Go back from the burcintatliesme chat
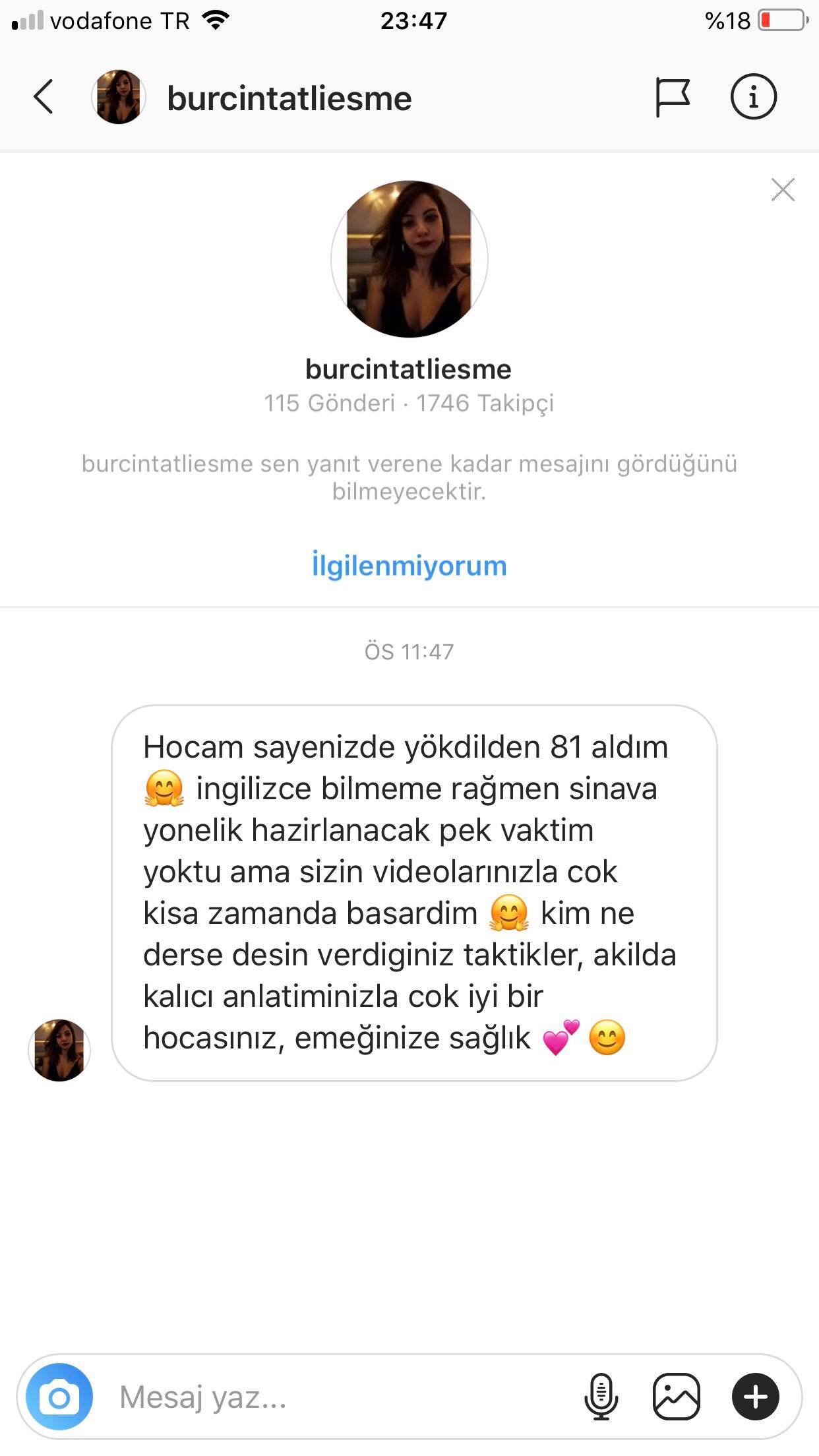 click(44, 98)
